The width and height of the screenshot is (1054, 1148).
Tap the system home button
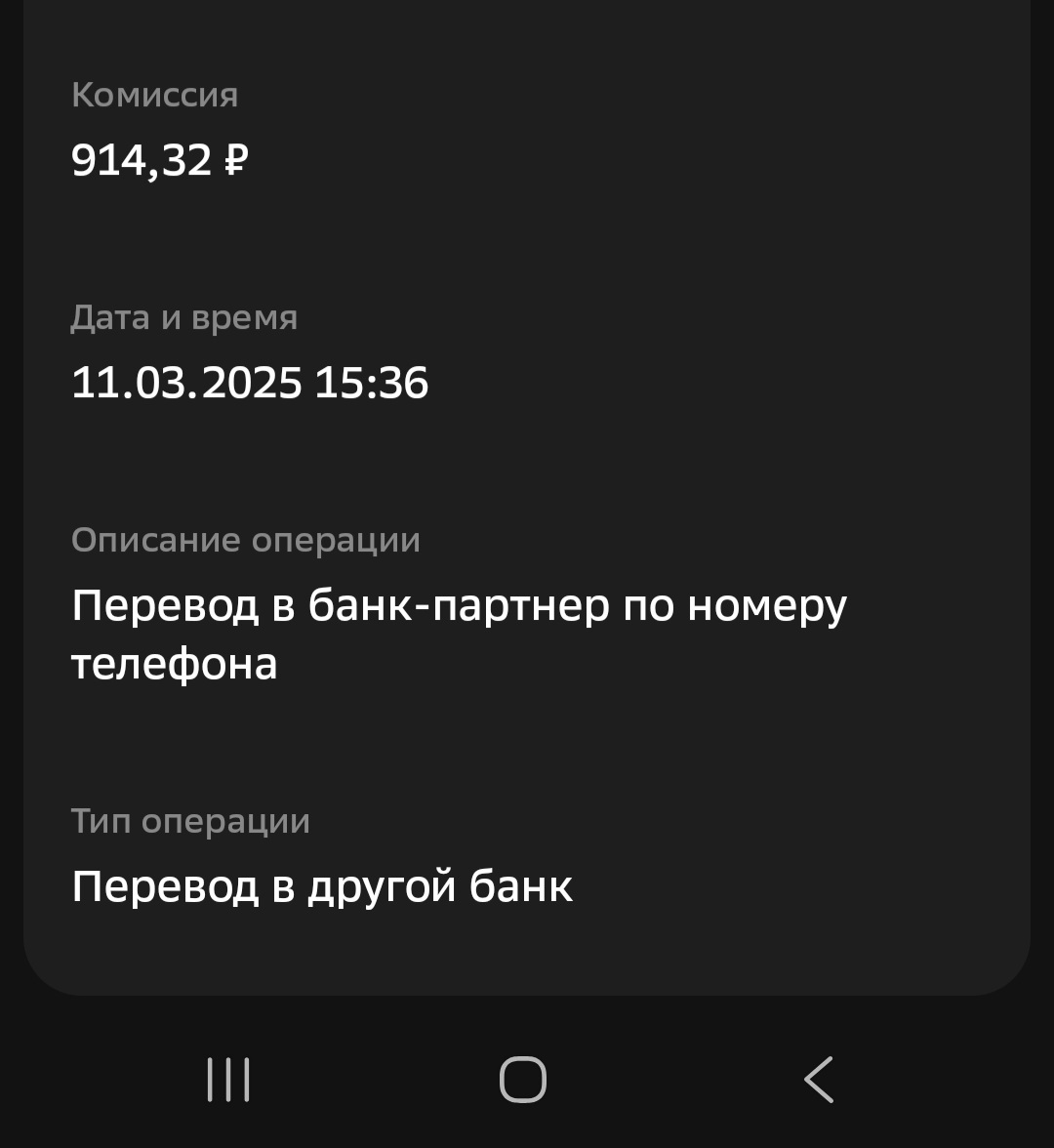tap(523, 1080)
